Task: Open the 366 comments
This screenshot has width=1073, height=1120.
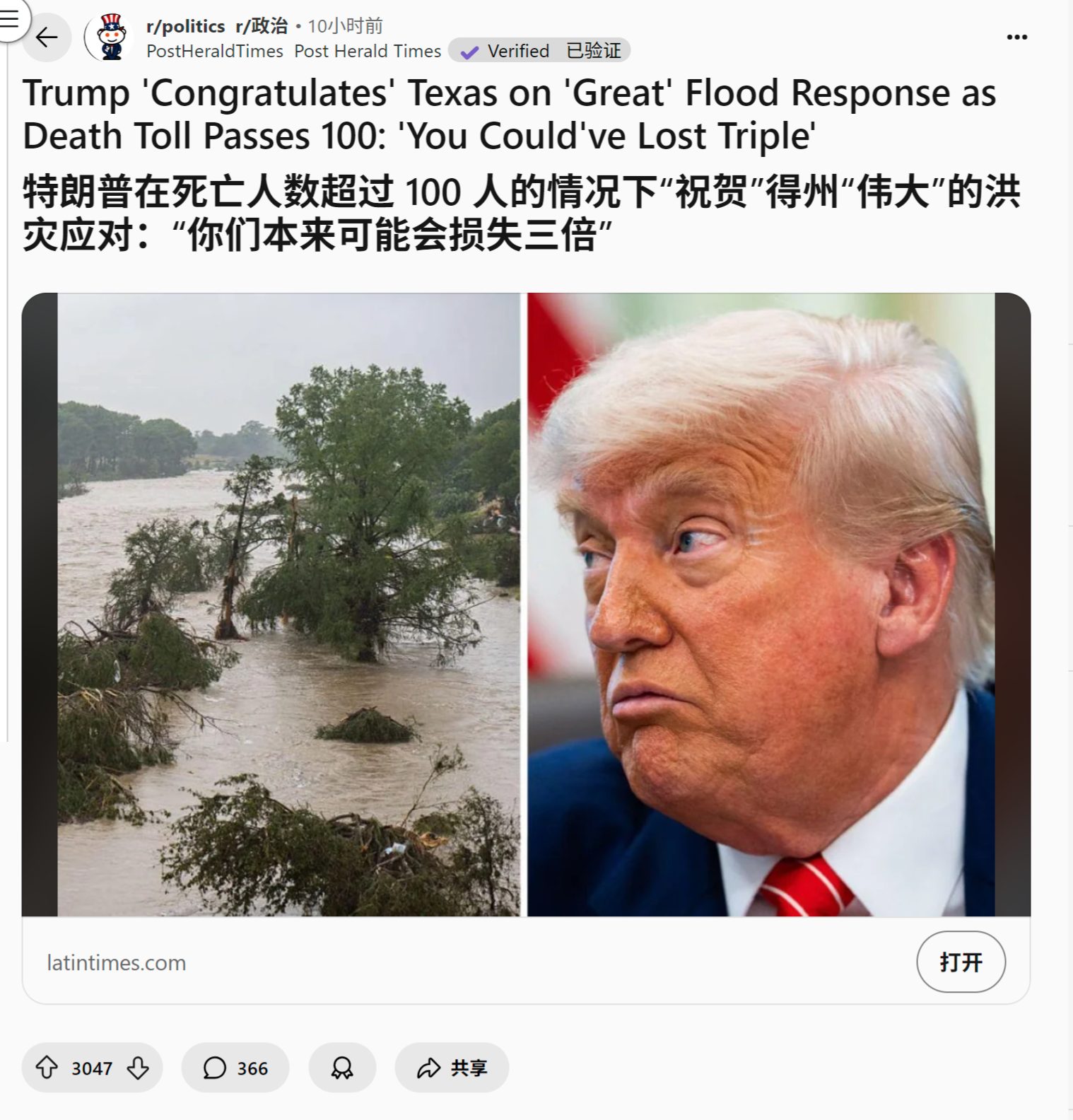Action: coord(235,1068)
